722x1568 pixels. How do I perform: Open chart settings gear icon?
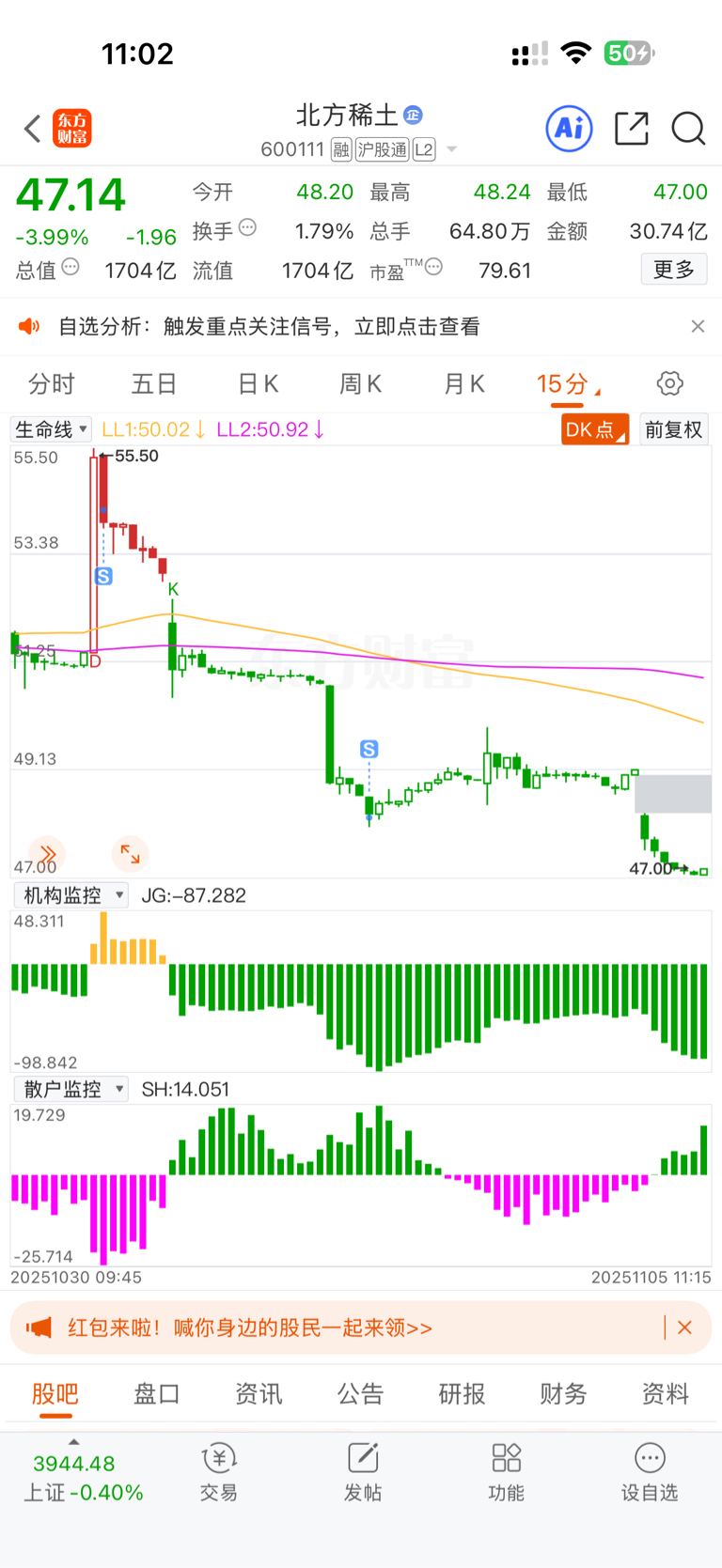pyautogui.click(x=669, y=383)
